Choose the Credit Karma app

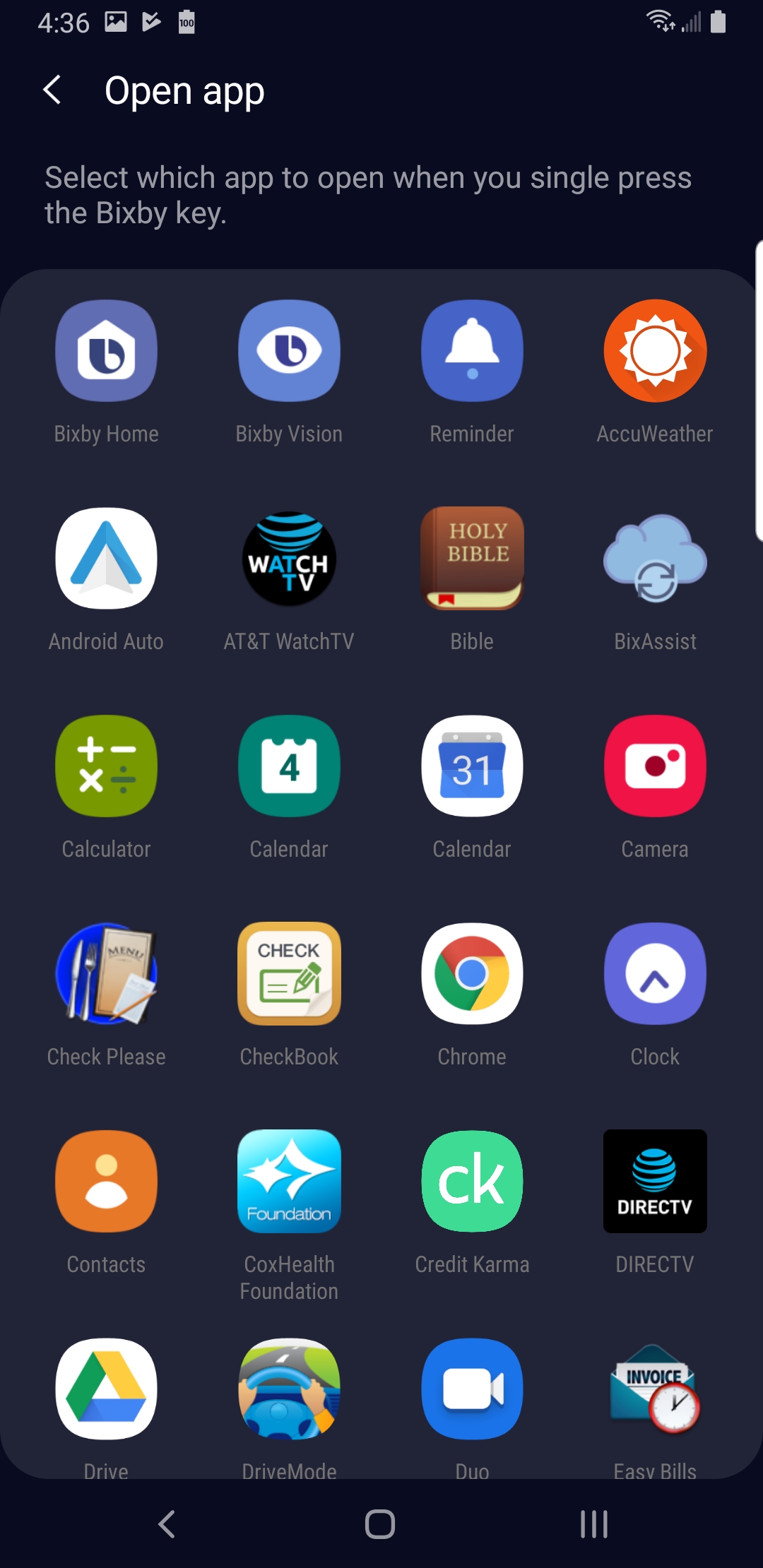coord(472,1182)
